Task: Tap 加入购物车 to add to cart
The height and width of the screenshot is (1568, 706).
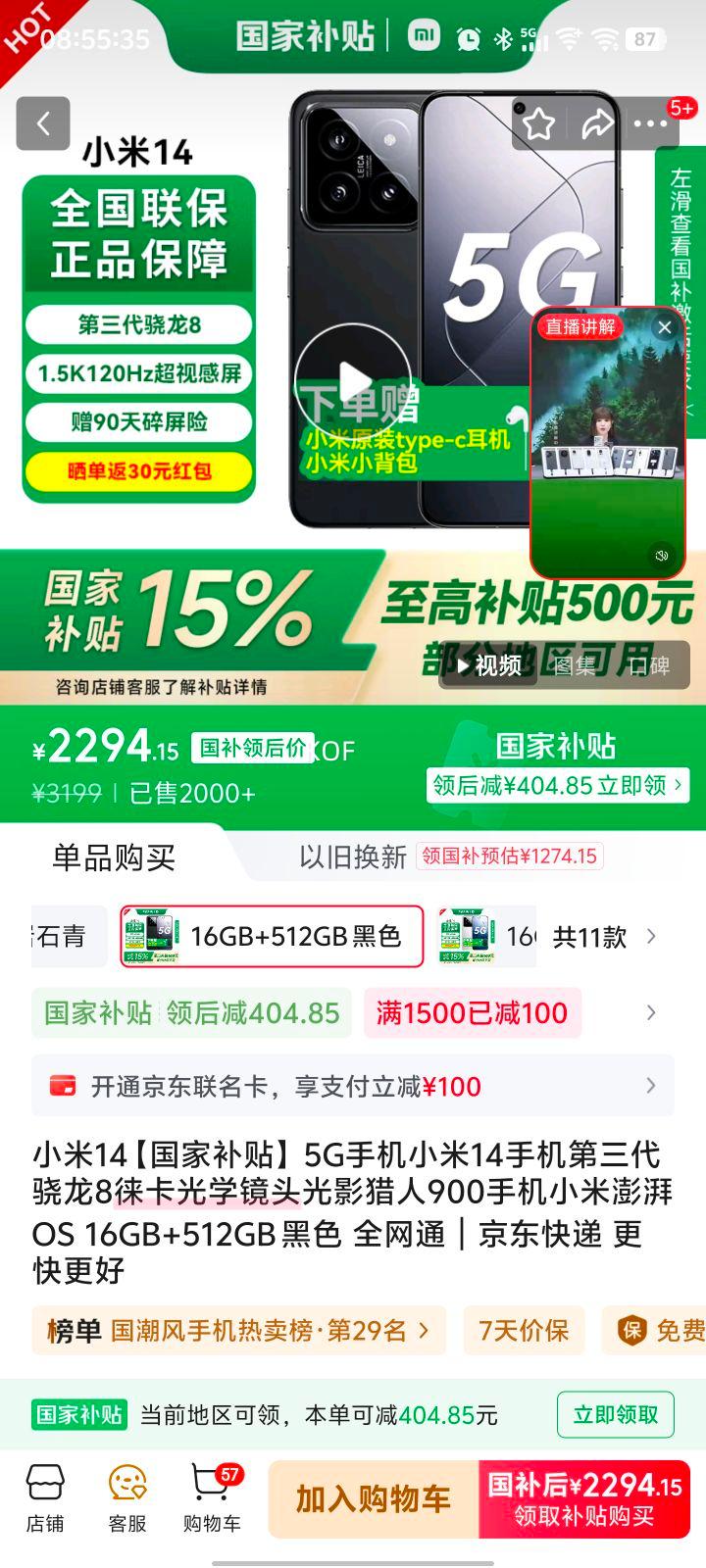Action: coord(374,1499)
